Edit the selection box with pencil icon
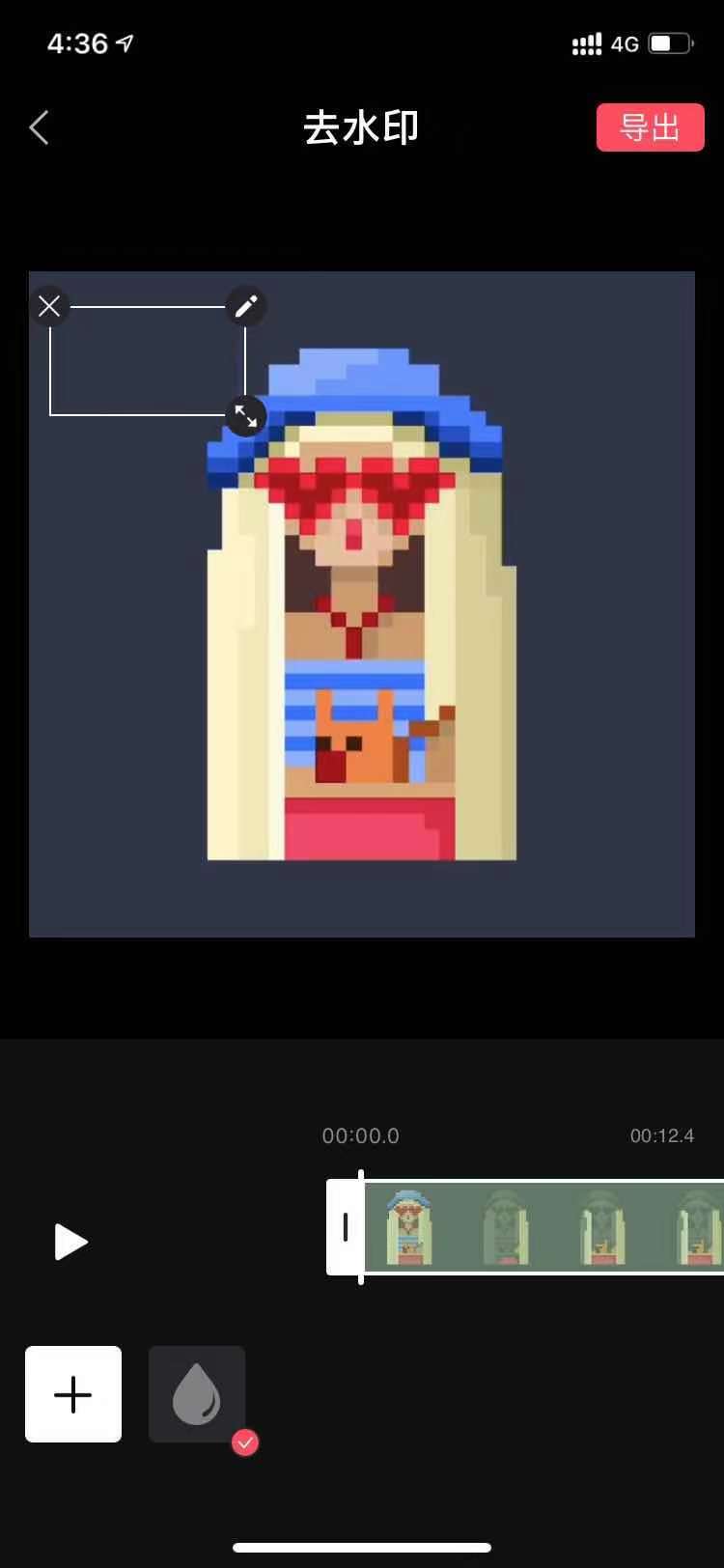724x1568 pixels. pos(246,306)
